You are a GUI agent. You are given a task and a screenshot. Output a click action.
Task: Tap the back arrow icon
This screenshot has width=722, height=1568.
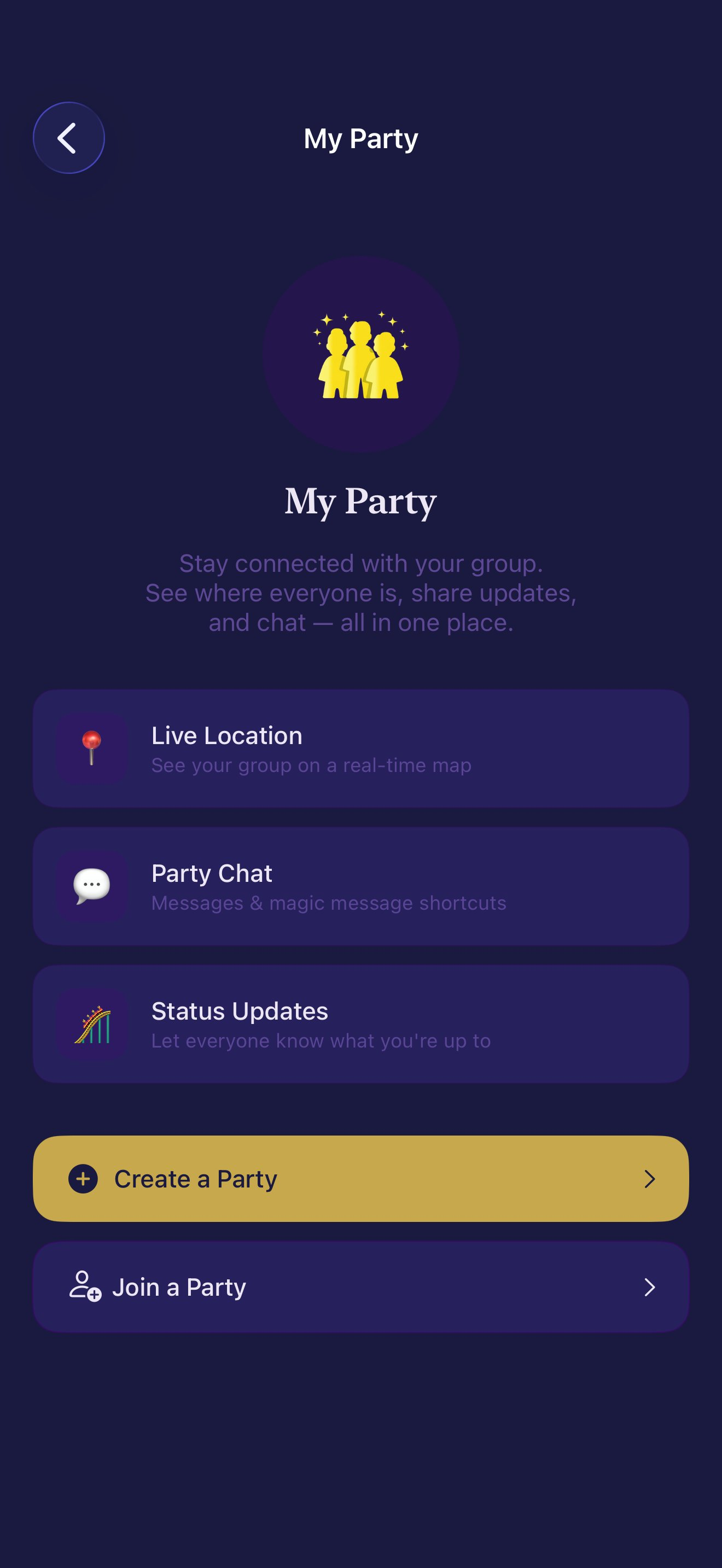[69, 137]
